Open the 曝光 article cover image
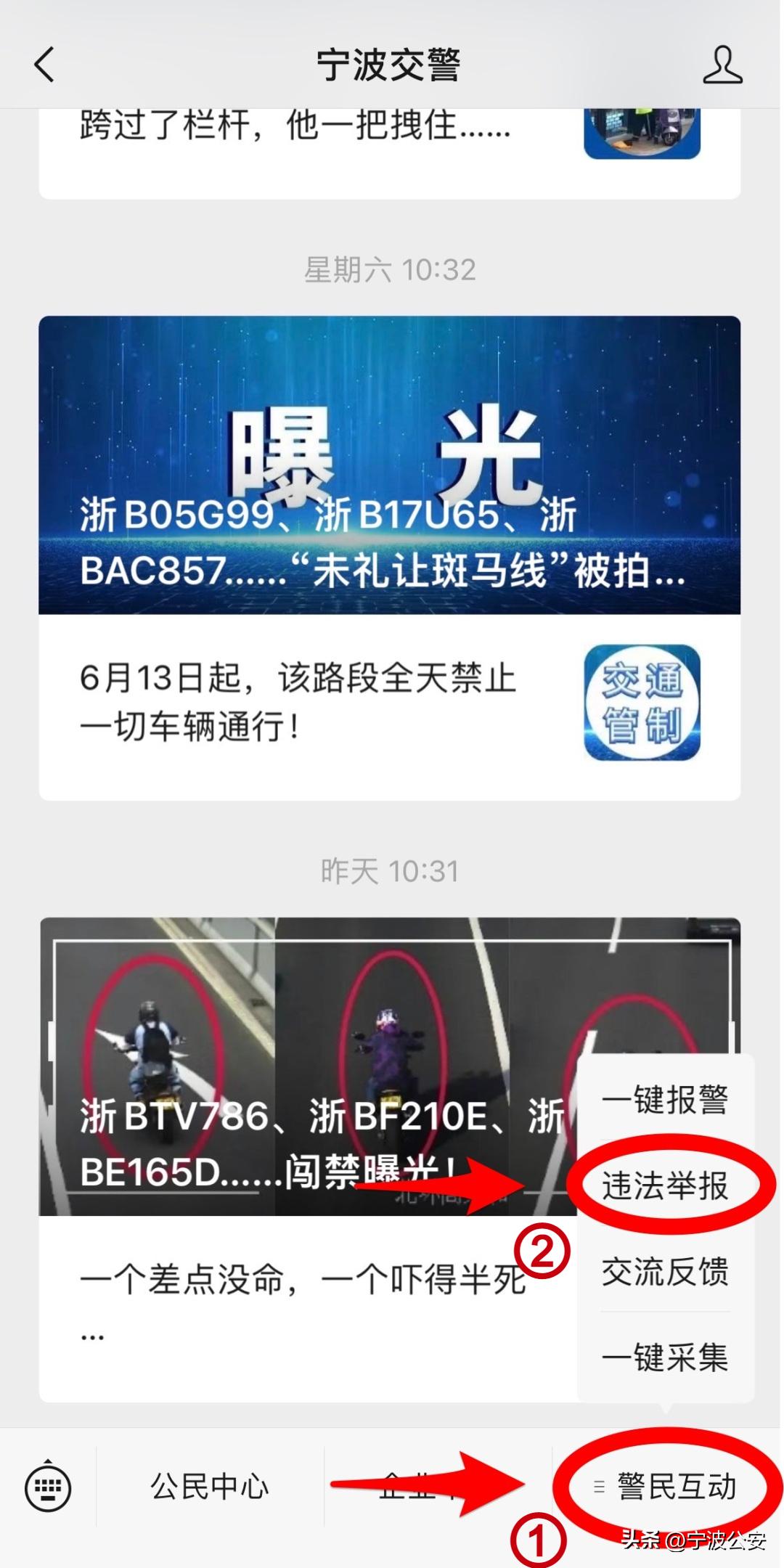This screenshot has width=784, height=1568. [392, 465]
